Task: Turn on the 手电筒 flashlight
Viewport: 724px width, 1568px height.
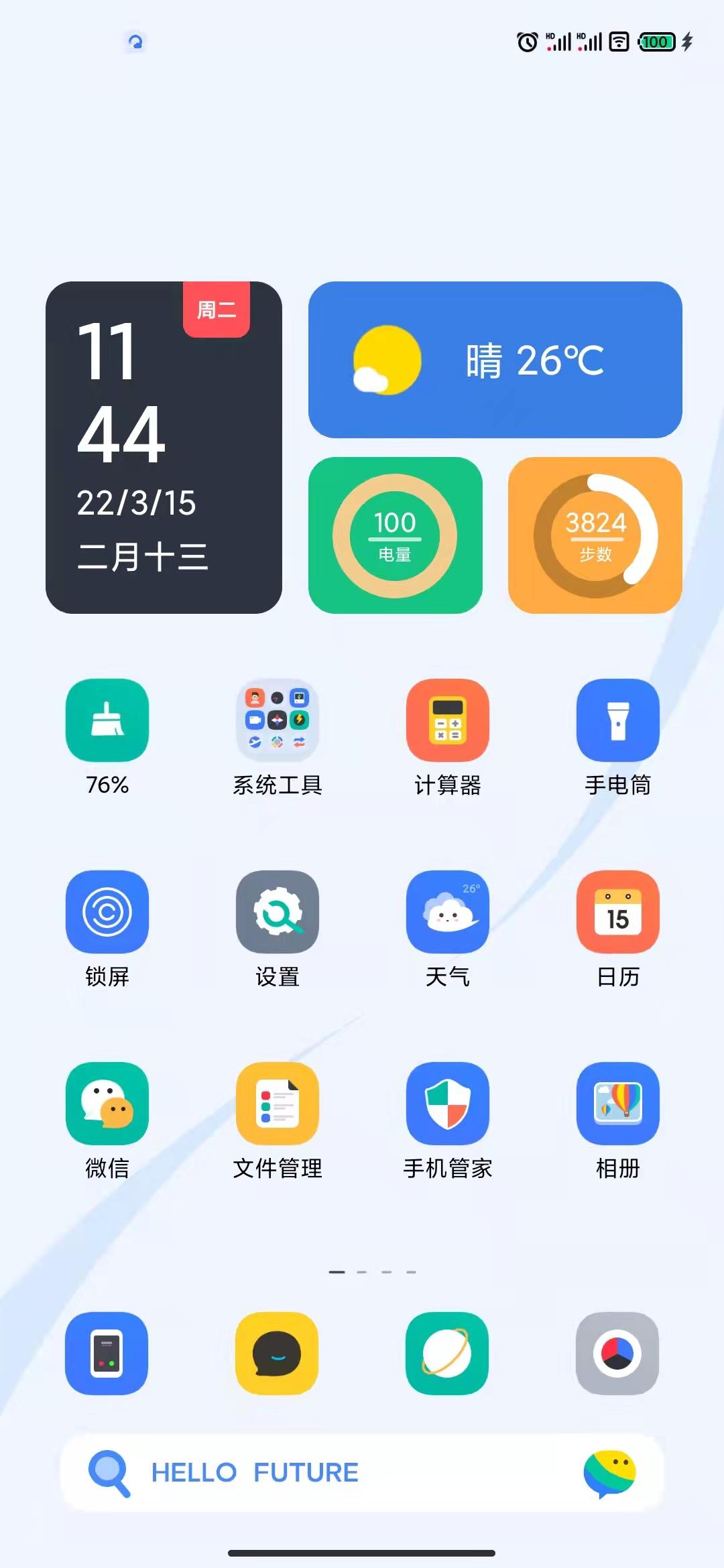Action: (x=617, y=720)
